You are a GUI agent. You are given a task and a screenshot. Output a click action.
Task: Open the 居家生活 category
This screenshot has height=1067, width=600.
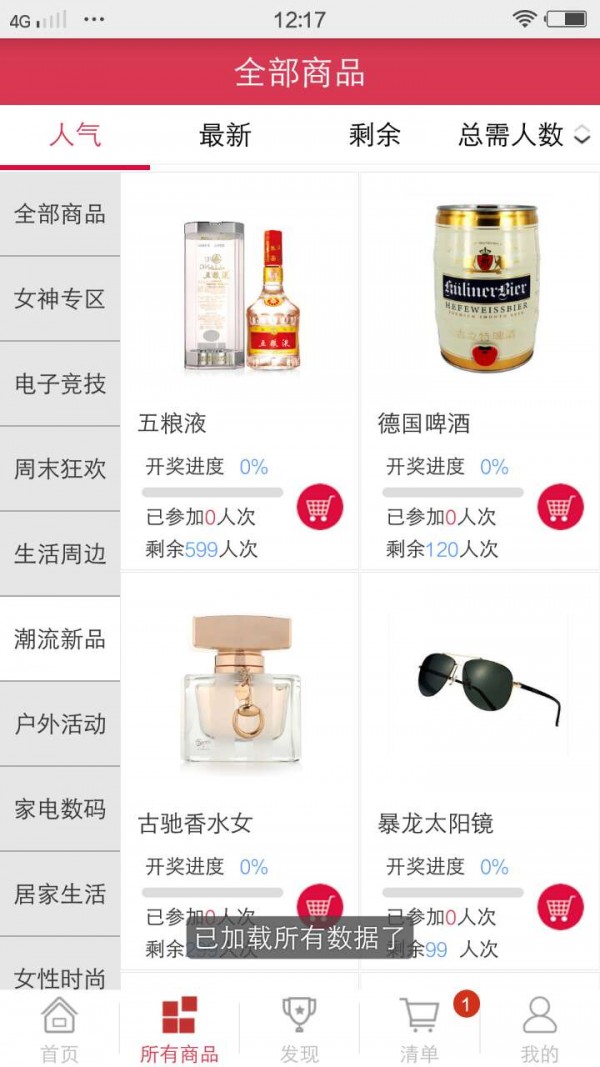click(x=60, y=894)
